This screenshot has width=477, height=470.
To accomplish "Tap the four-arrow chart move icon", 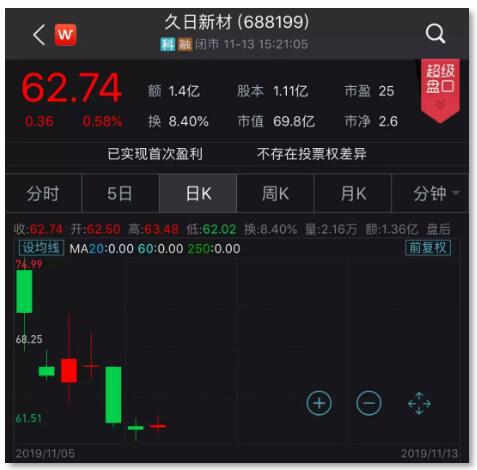I will (419, 403).
